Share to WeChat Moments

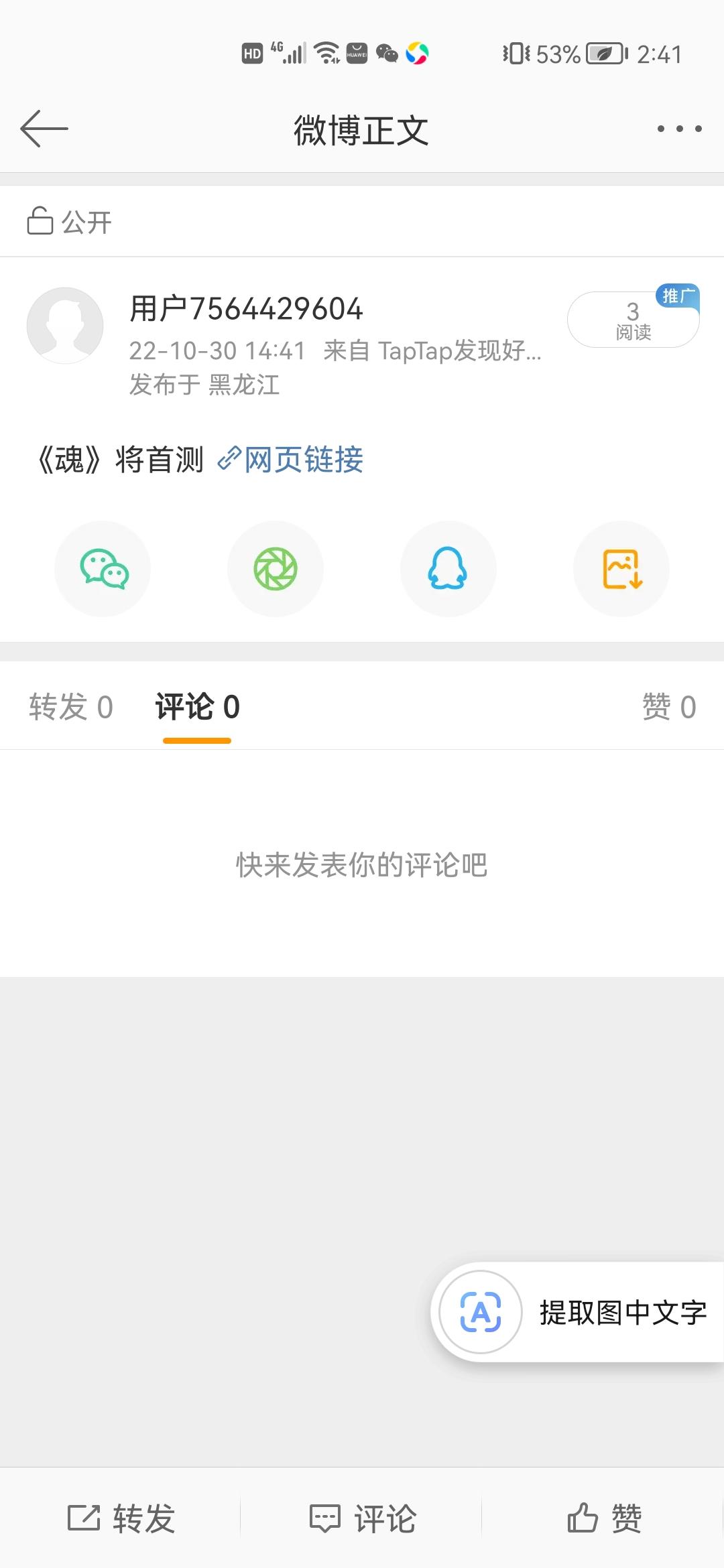point(276,569)
